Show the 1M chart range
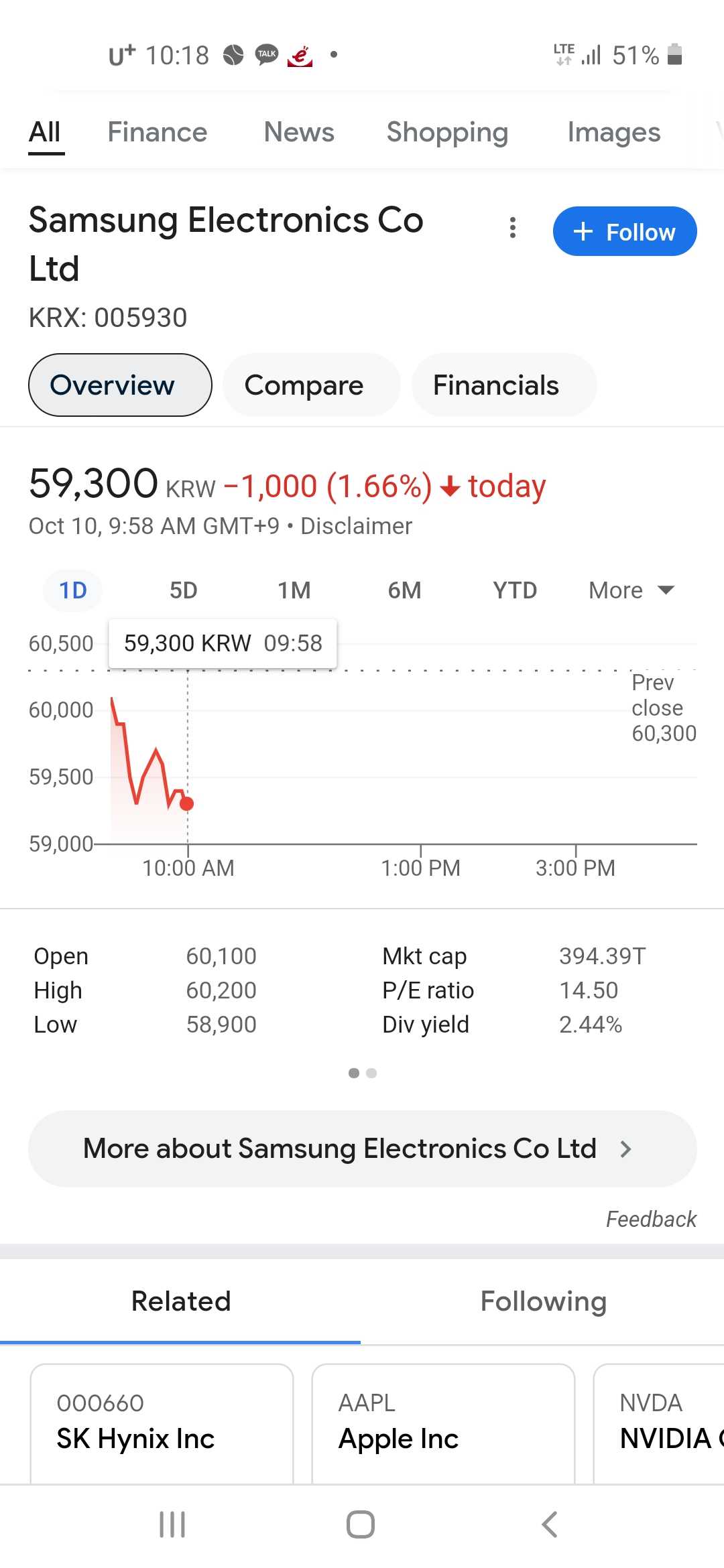Image resolution: width=724 pixels, height=1568 pixels. click(x=294, y=590)
